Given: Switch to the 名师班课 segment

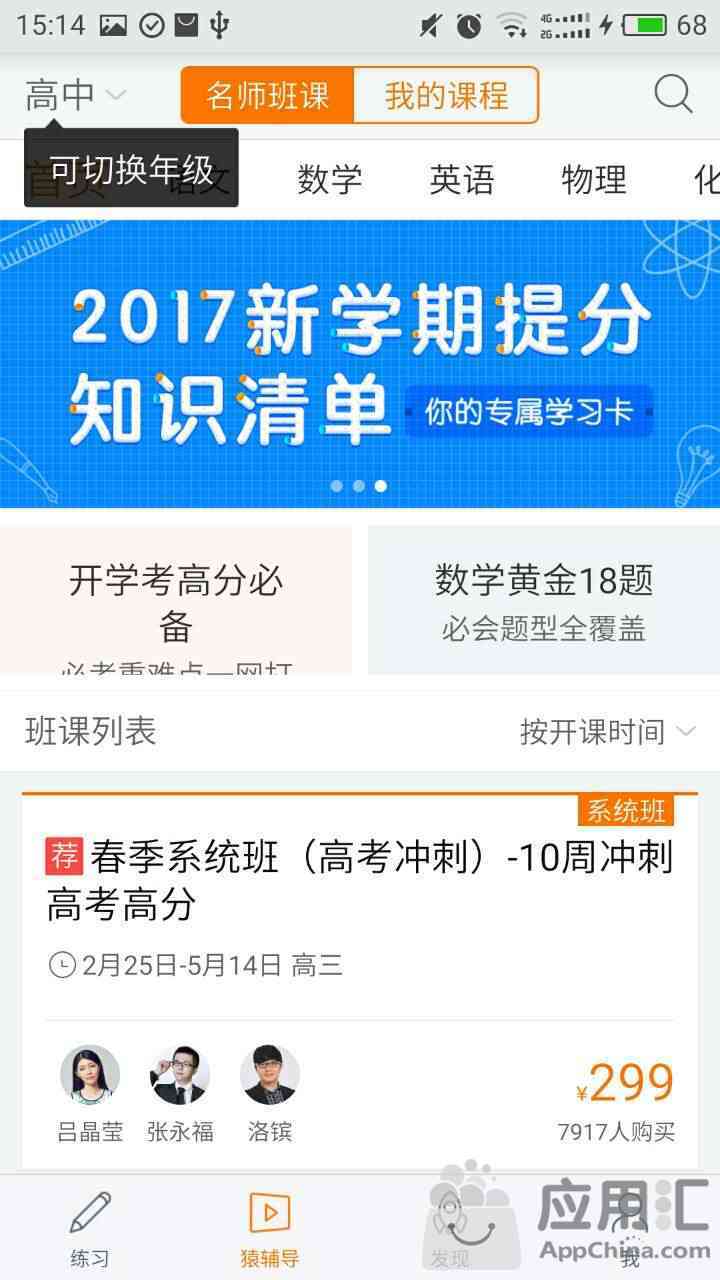Looking at the screenshot, I should (x=267, y=95).
